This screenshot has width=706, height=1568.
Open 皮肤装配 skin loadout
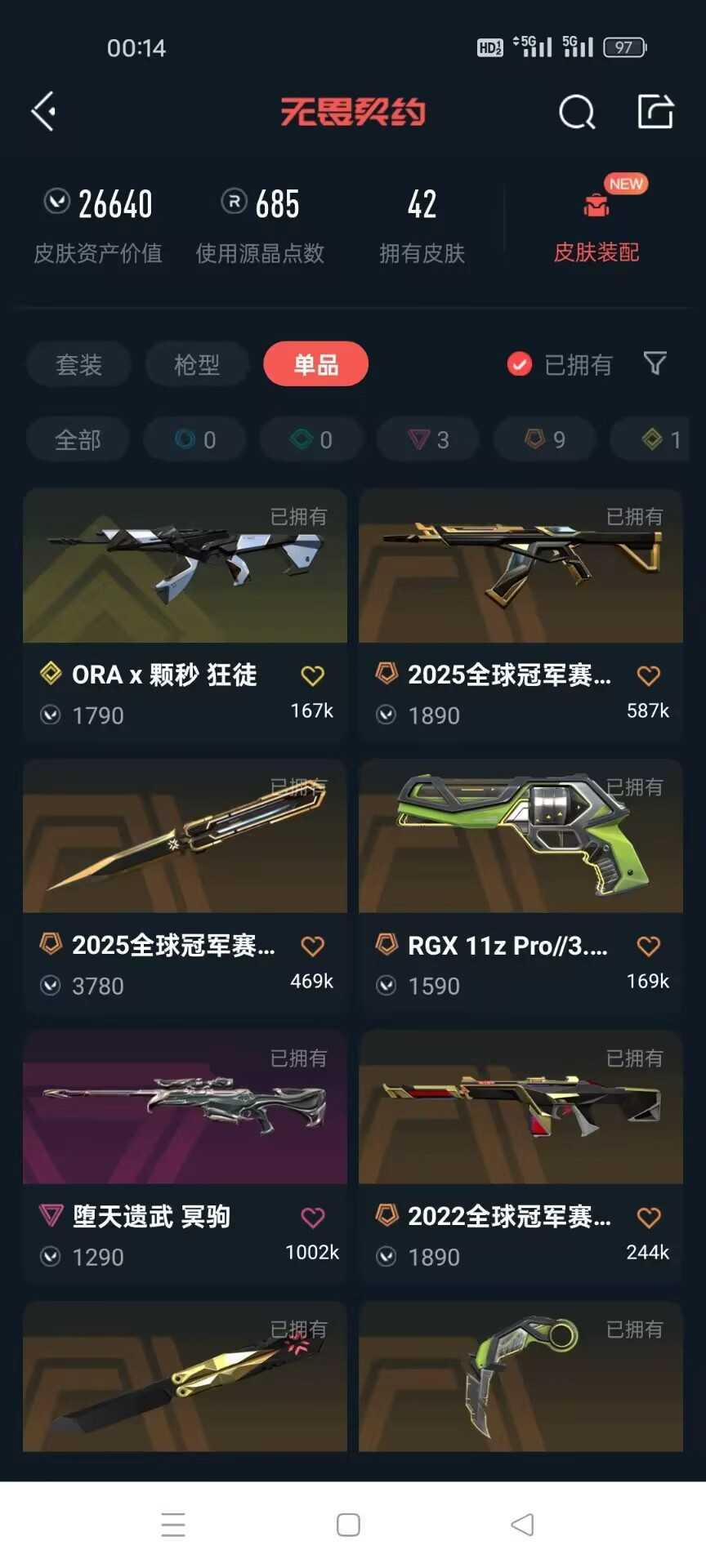pos(597,222)
